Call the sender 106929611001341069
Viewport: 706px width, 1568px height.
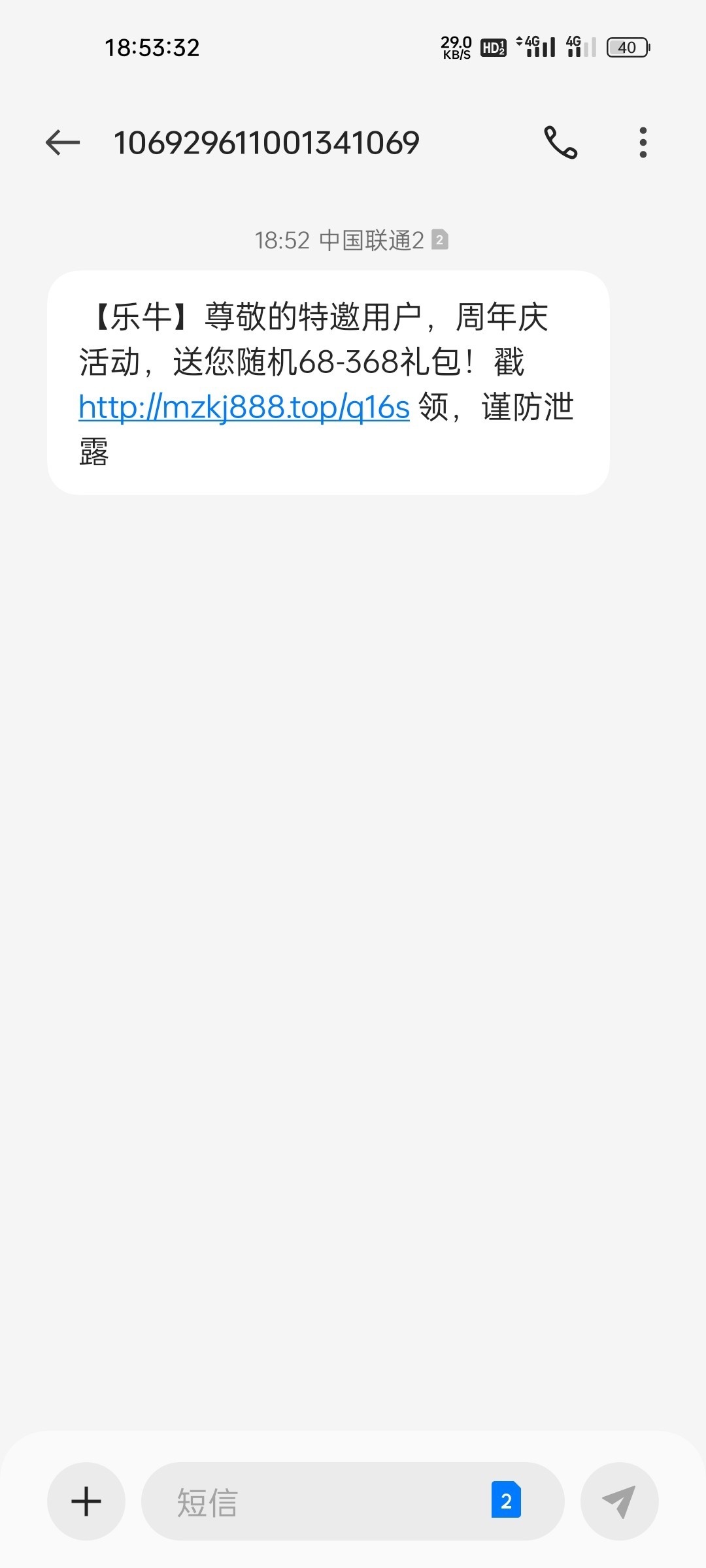(561, 142)
